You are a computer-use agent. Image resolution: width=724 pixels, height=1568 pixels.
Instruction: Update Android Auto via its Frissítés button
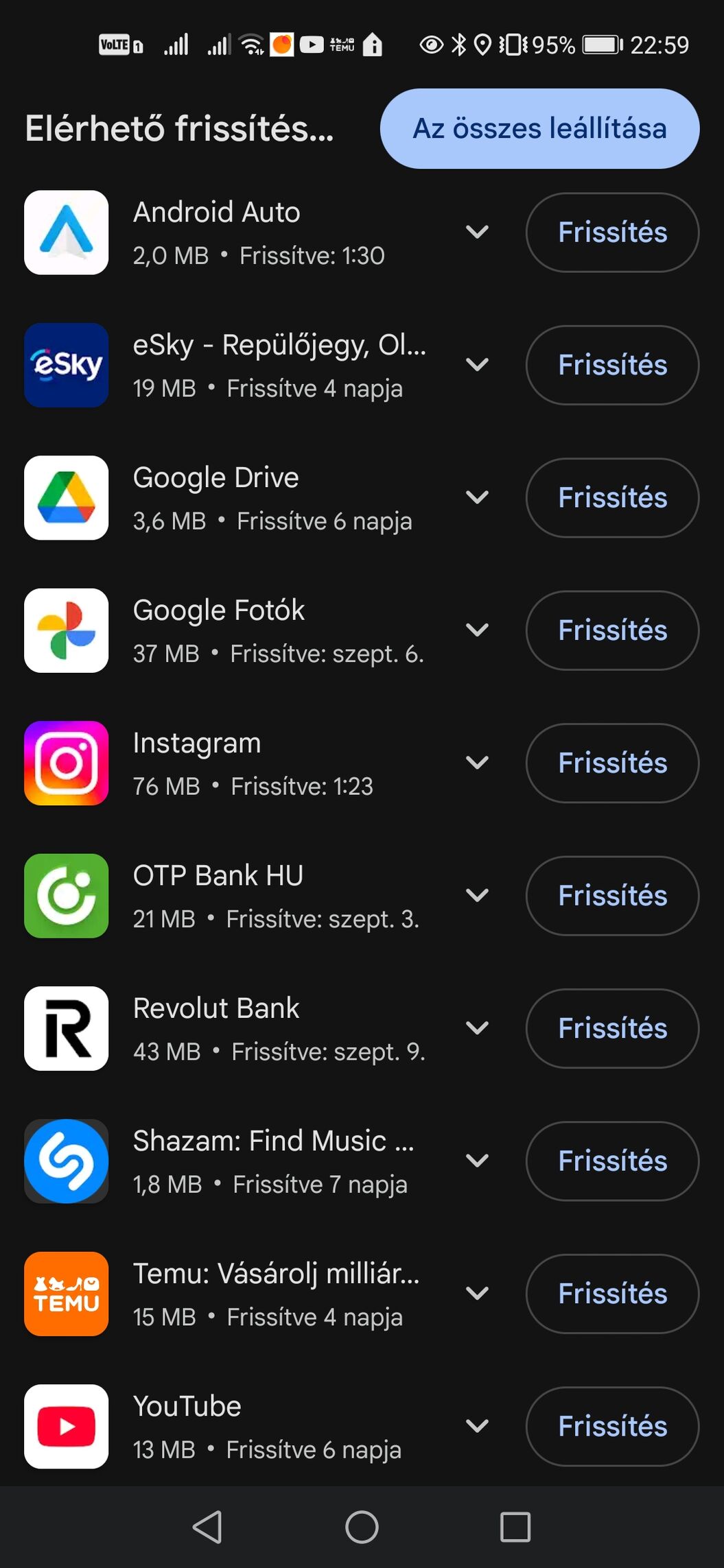click(612, 233)
